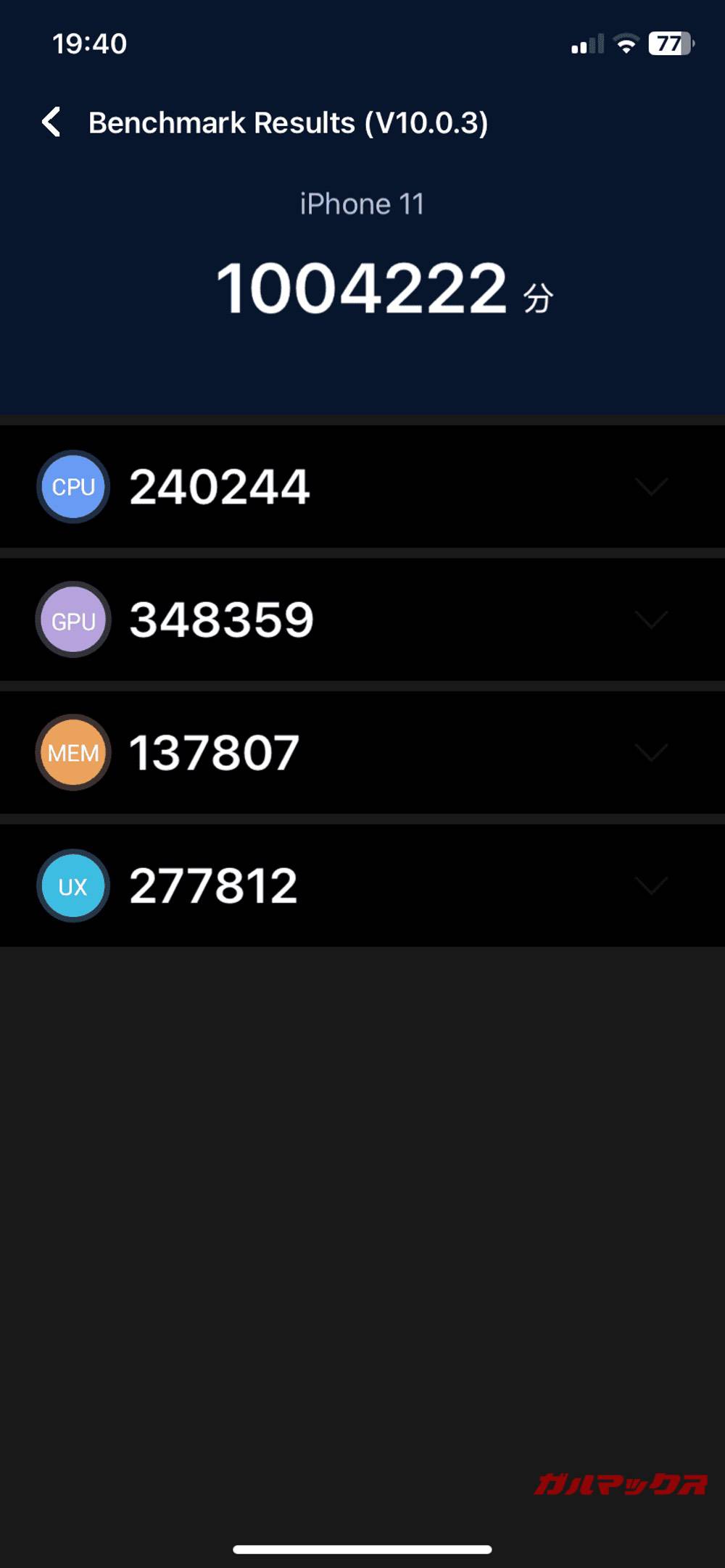
Task: Select the UX score category icon
Action: (72, 885)
